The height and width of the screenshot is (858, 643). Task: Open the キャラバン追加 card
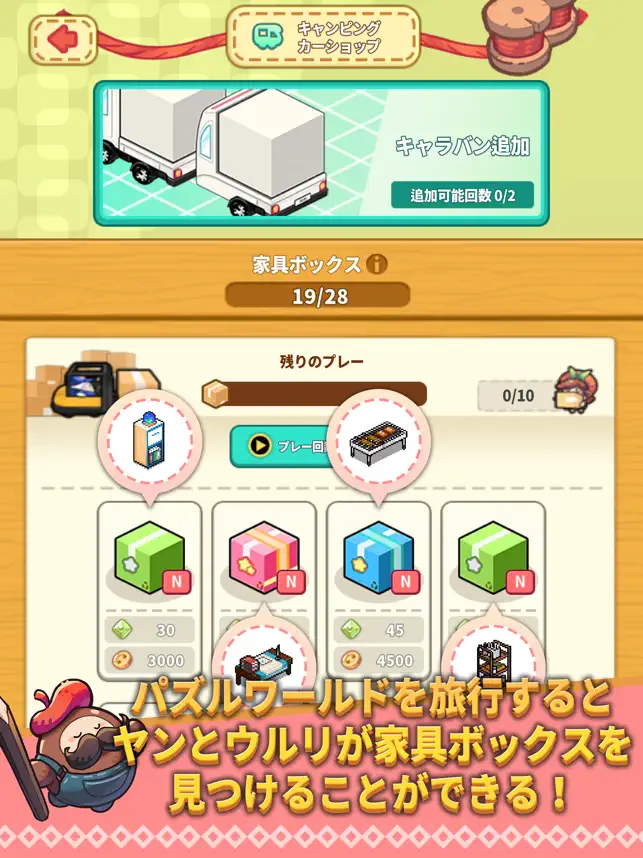[x=321, y=153]
